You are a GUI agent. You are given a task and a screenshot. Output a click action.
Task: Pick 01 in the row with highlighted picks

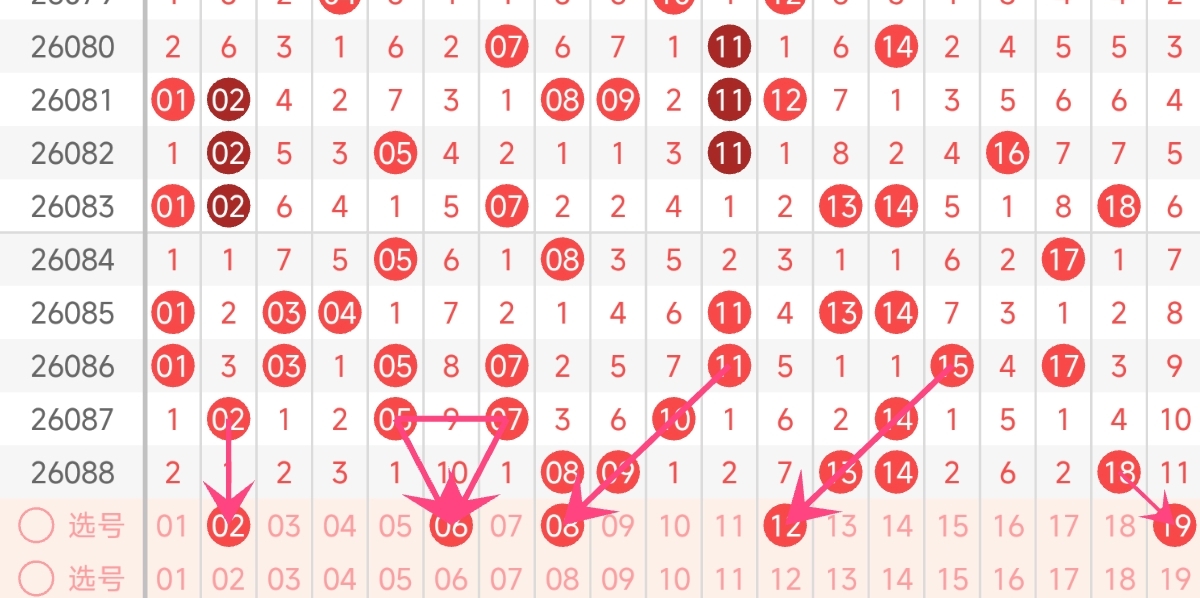coord(172,526)
